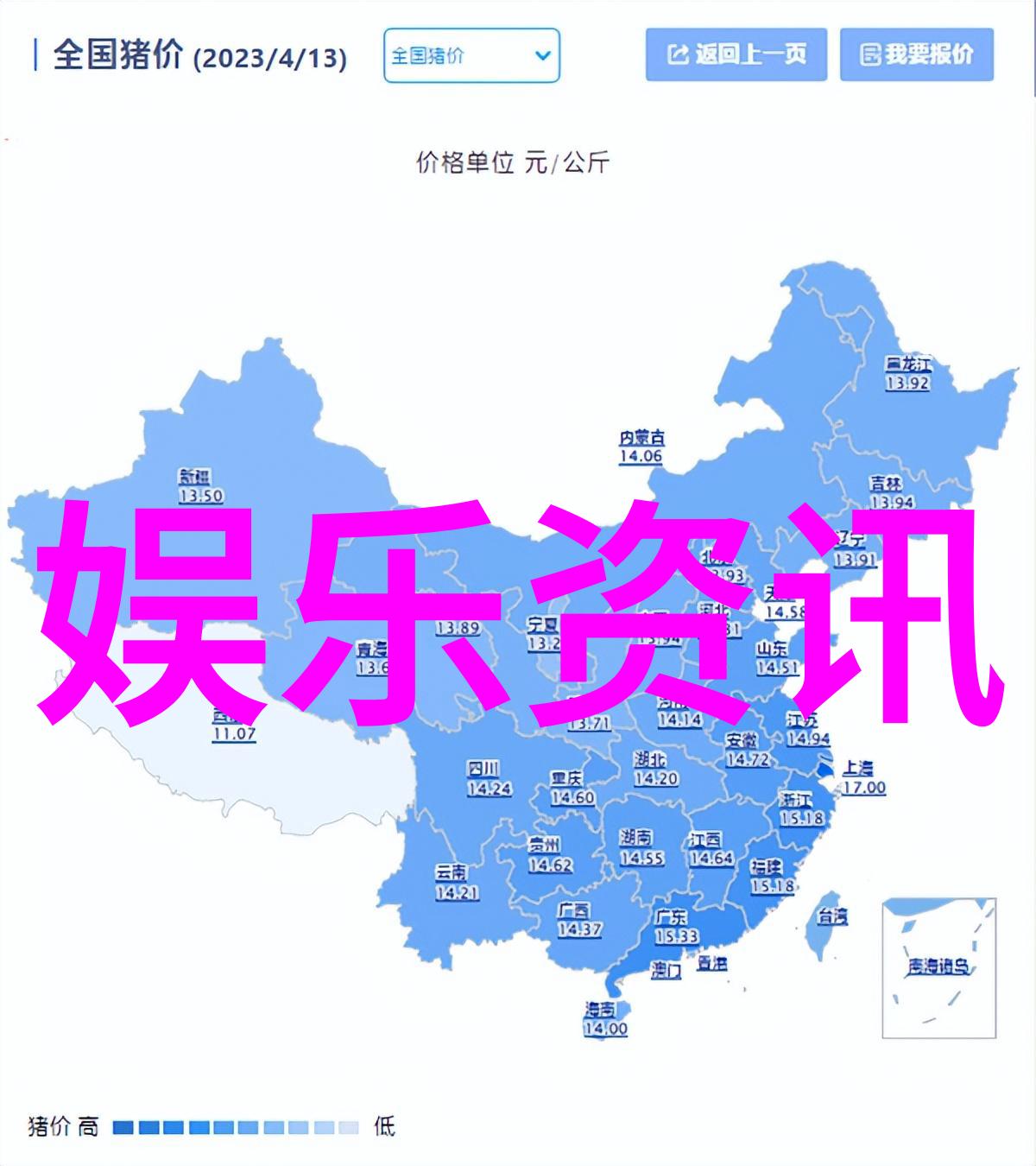
Task: Select 海南 province on the map
Action: click(605, 1018)
